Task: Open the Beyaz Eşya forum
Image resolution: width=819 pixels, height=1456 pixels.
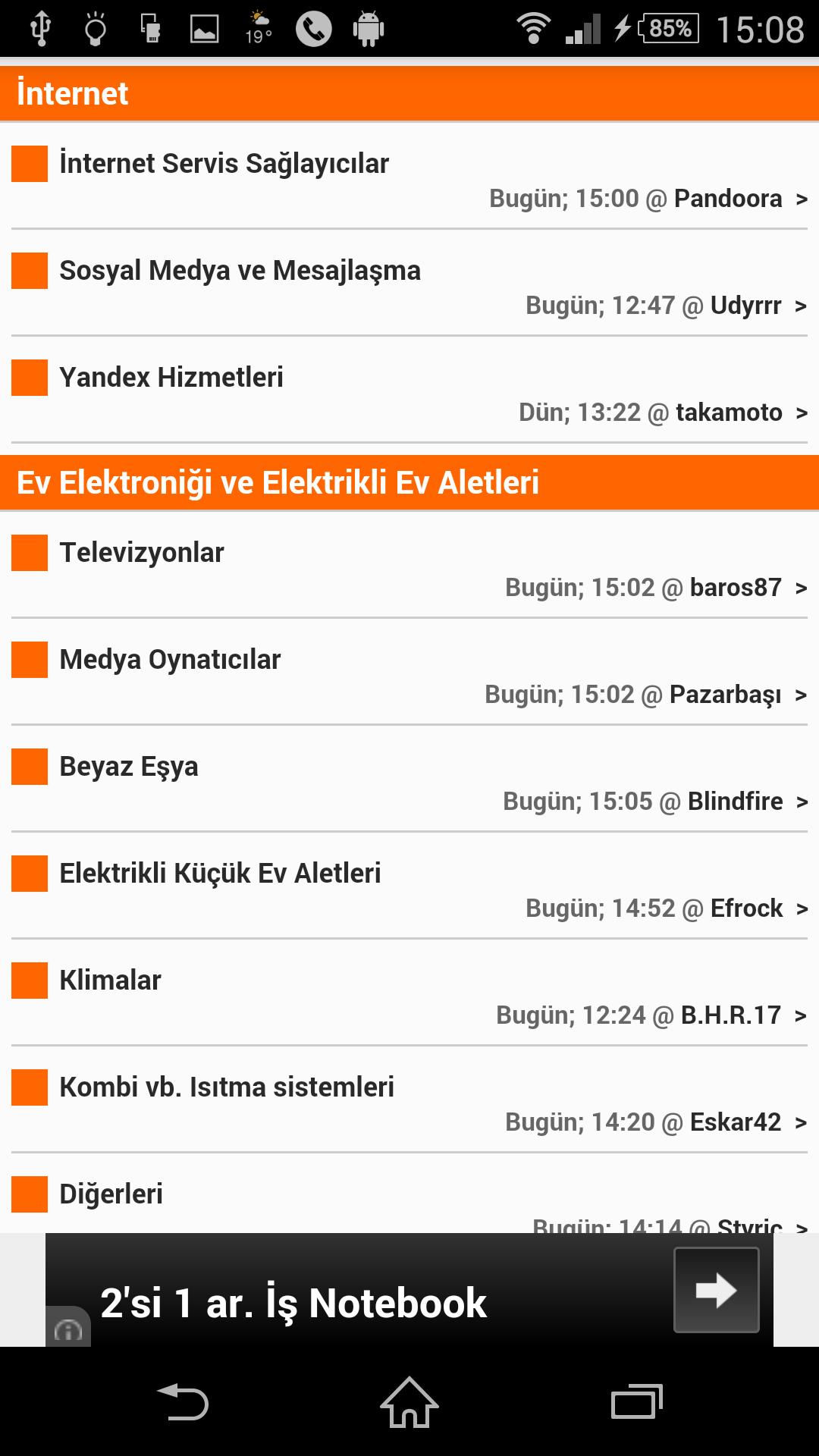Action: coord(129,767)
